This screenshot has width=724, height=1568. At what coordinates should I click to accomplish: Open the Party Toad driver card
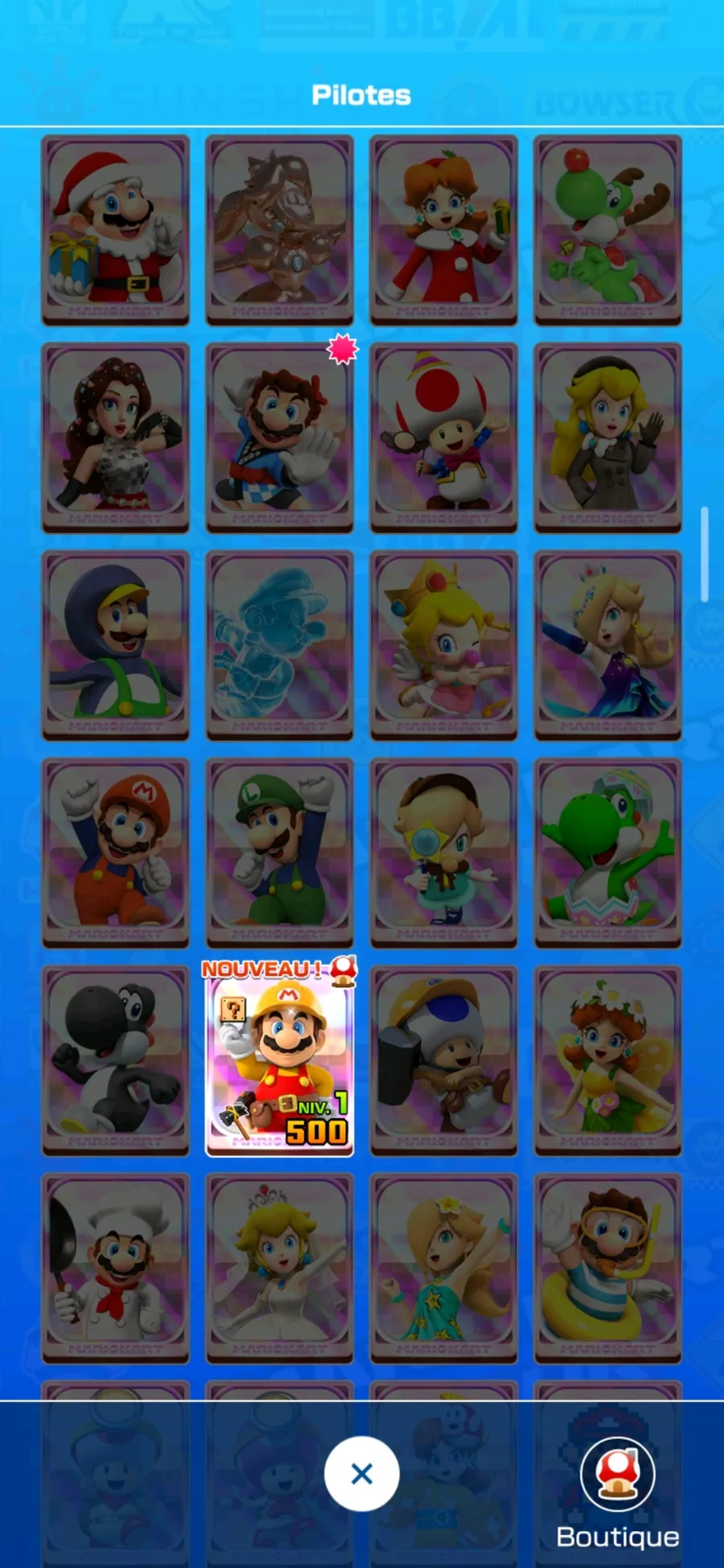[443, 438]
